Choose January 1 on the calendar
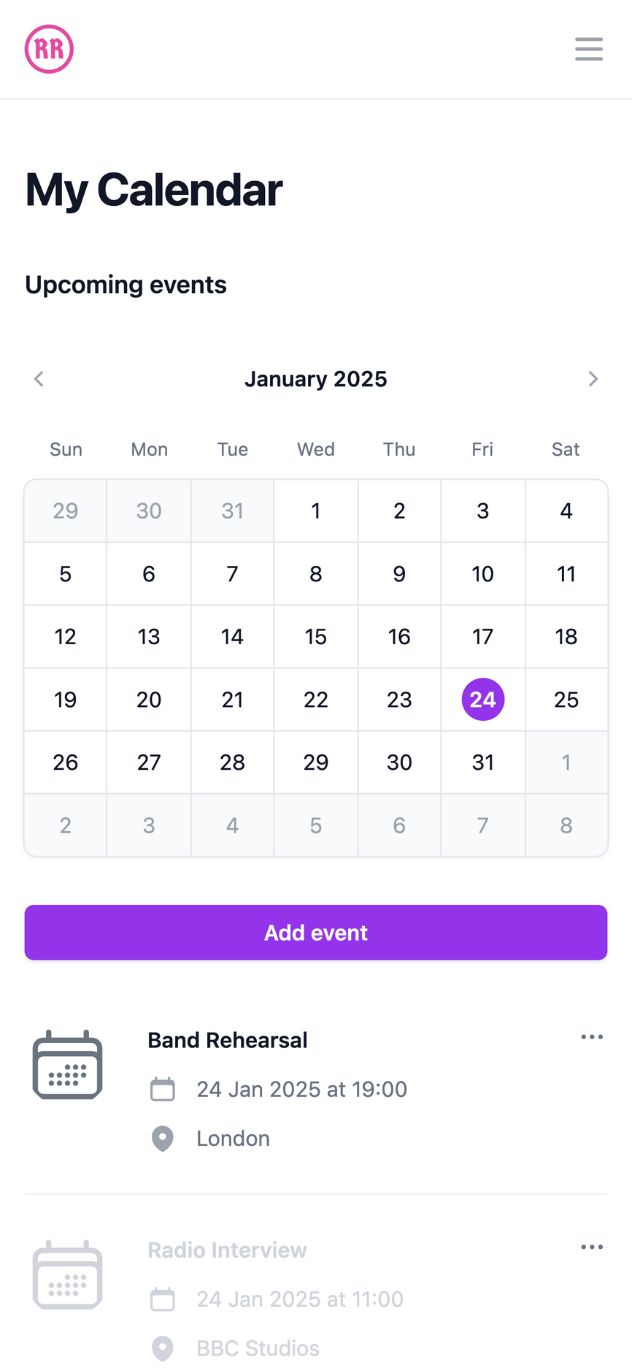The width and height of the screenshot is (632, 1368). (316, 511)
